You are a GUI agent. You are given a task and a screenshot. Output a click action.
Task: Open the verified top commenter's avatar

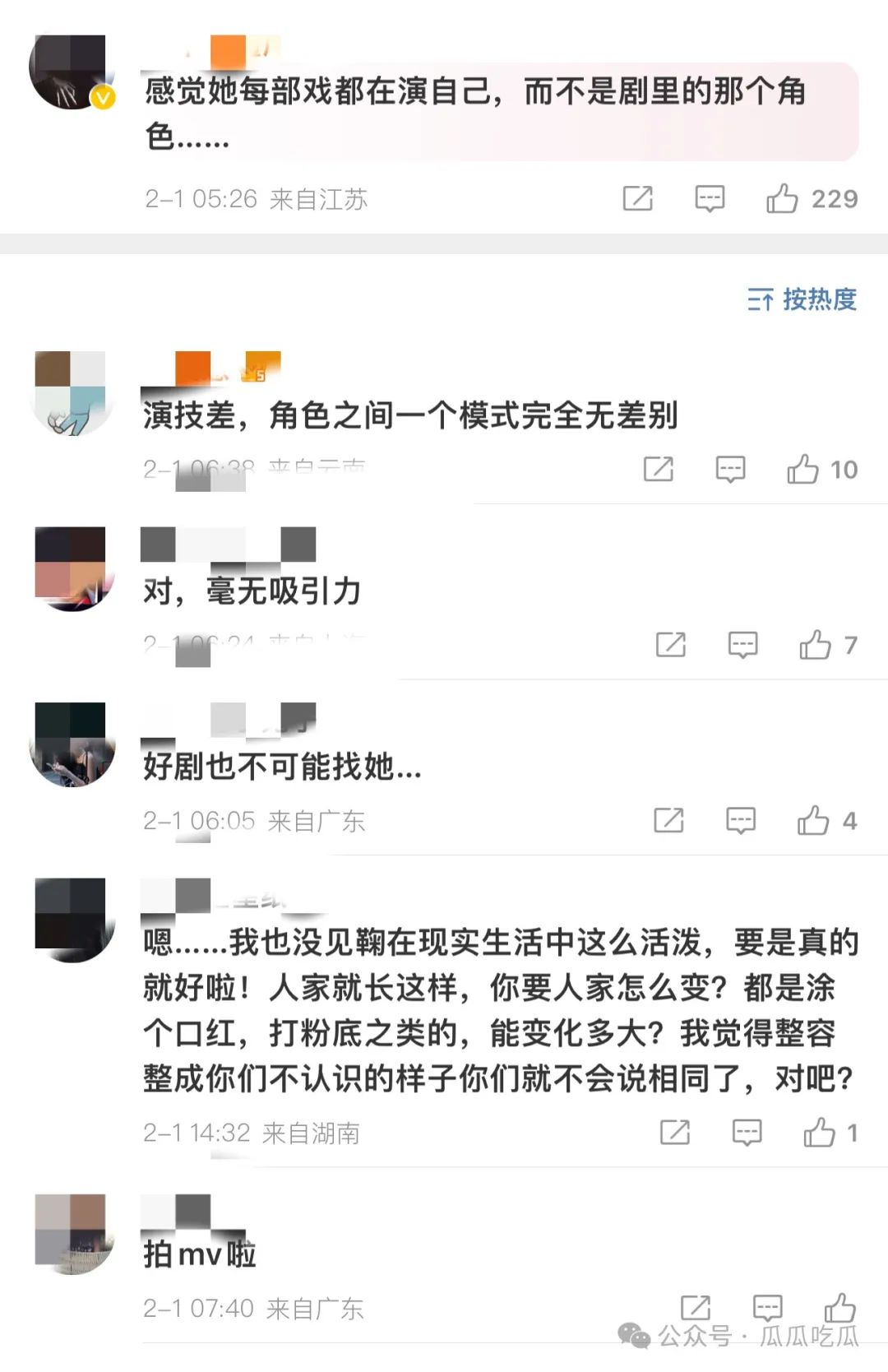tap(71, 72)
